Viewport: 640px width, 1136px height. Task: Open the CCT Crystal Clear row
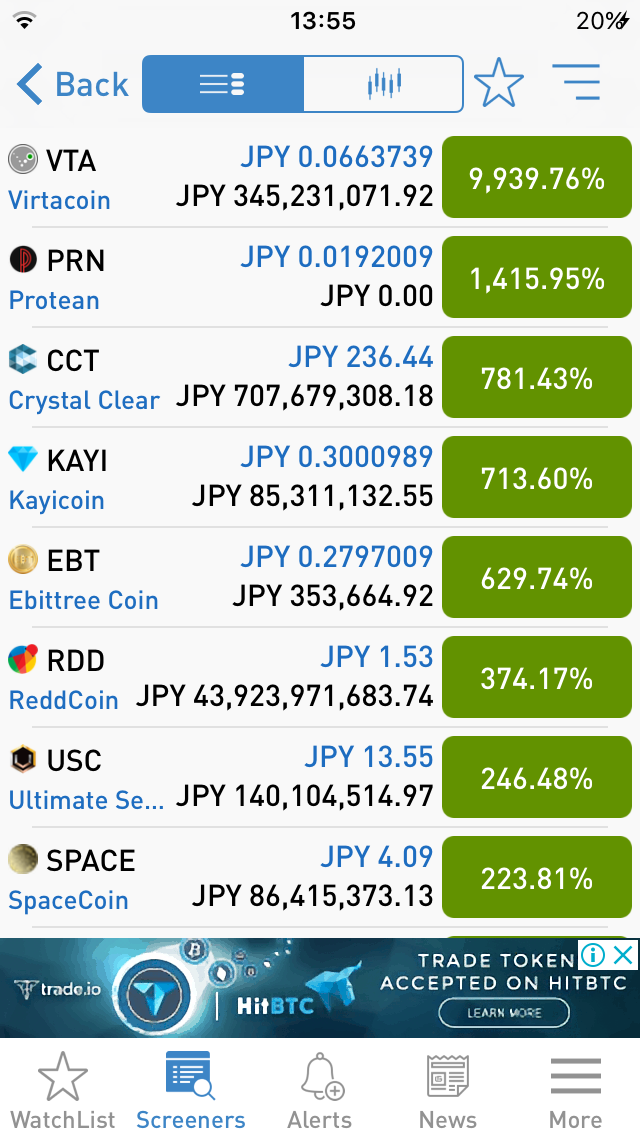point(320,377)
